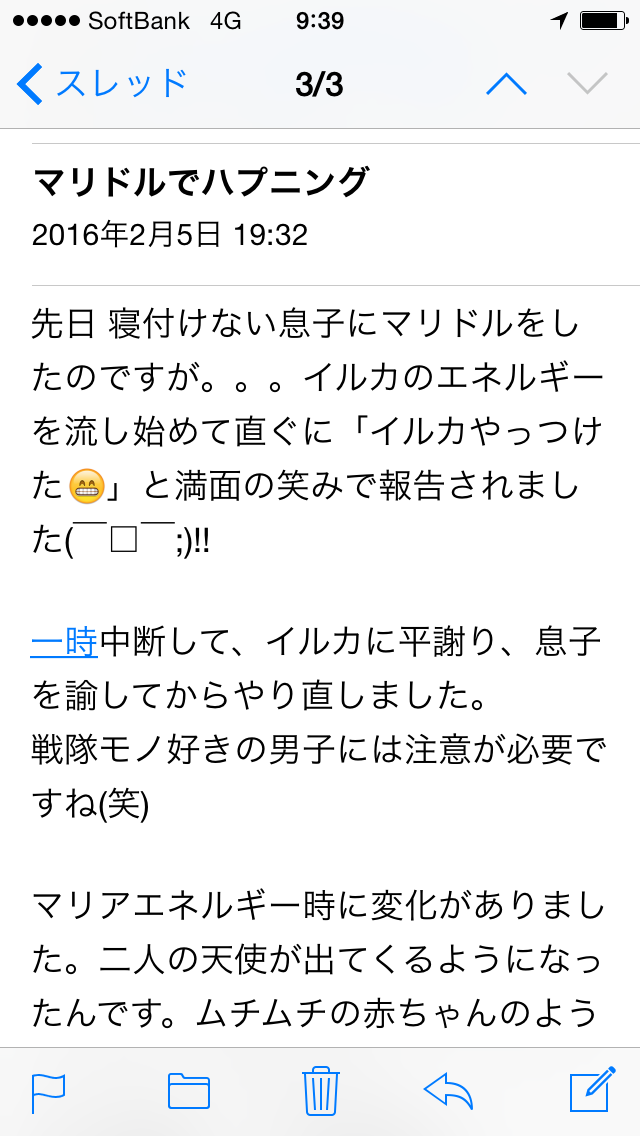The width and height of the screenshot is (640, 1136).
Task: Move message to a folder
Action: click(188, 1091)
